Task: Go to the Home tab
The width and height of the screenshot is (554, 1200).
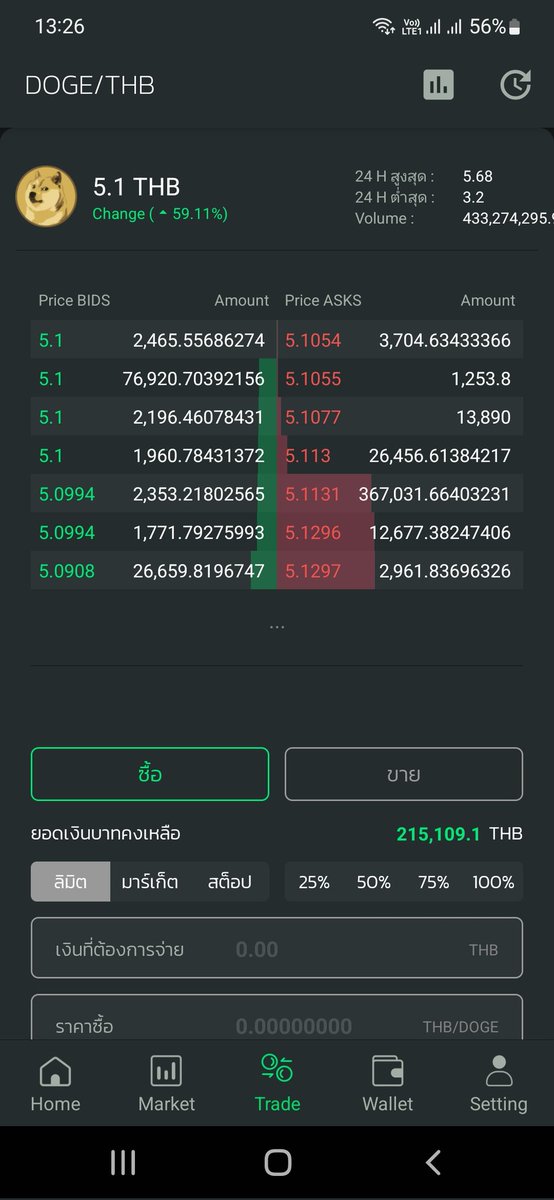Action: [55, 1084]
